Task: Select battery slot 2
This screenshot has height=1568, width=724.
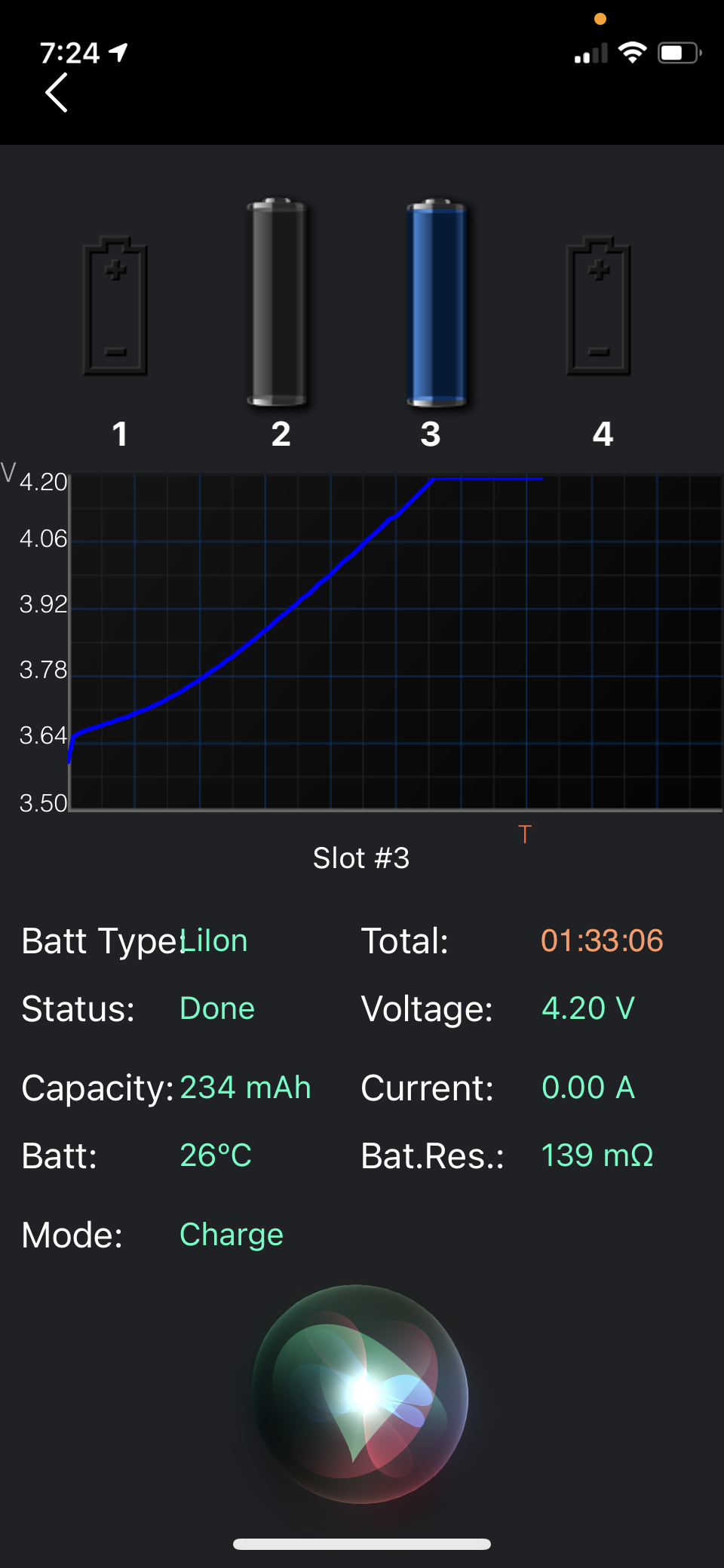Action: click(277, 302)
